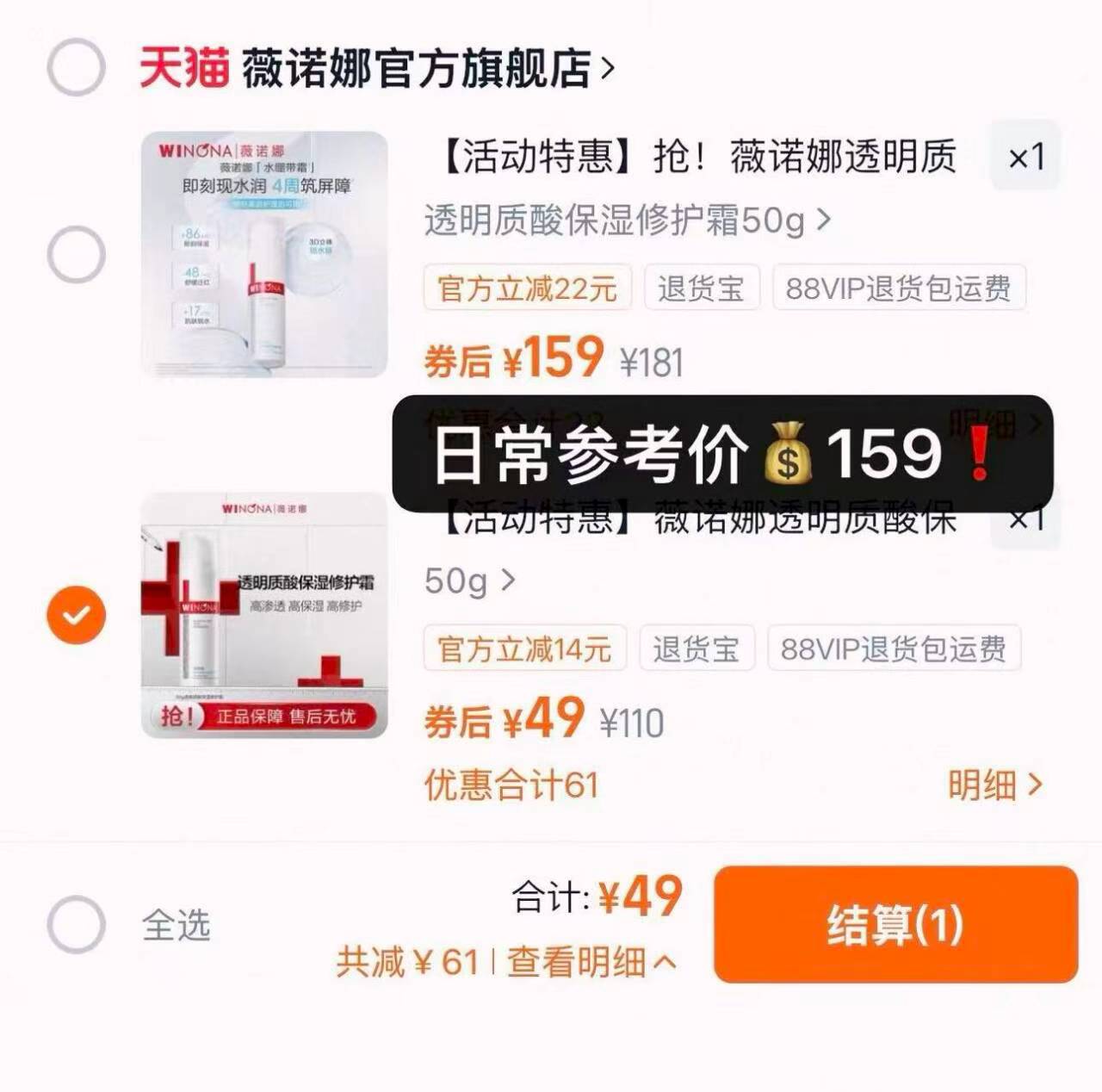Tap 结算(1) to check out

[x=895, y=925]
